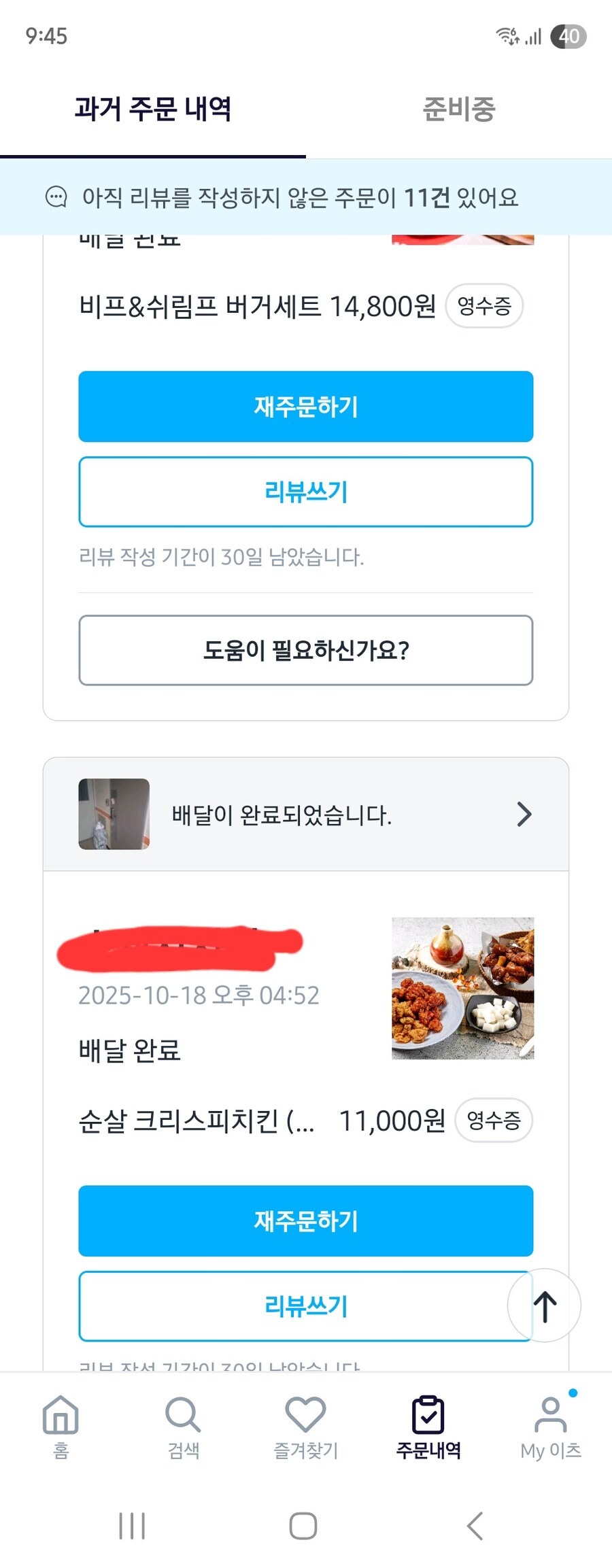612x1568 pixels.
Task: Select the 과거 주문 내역 tab
Action: point(153,109)
